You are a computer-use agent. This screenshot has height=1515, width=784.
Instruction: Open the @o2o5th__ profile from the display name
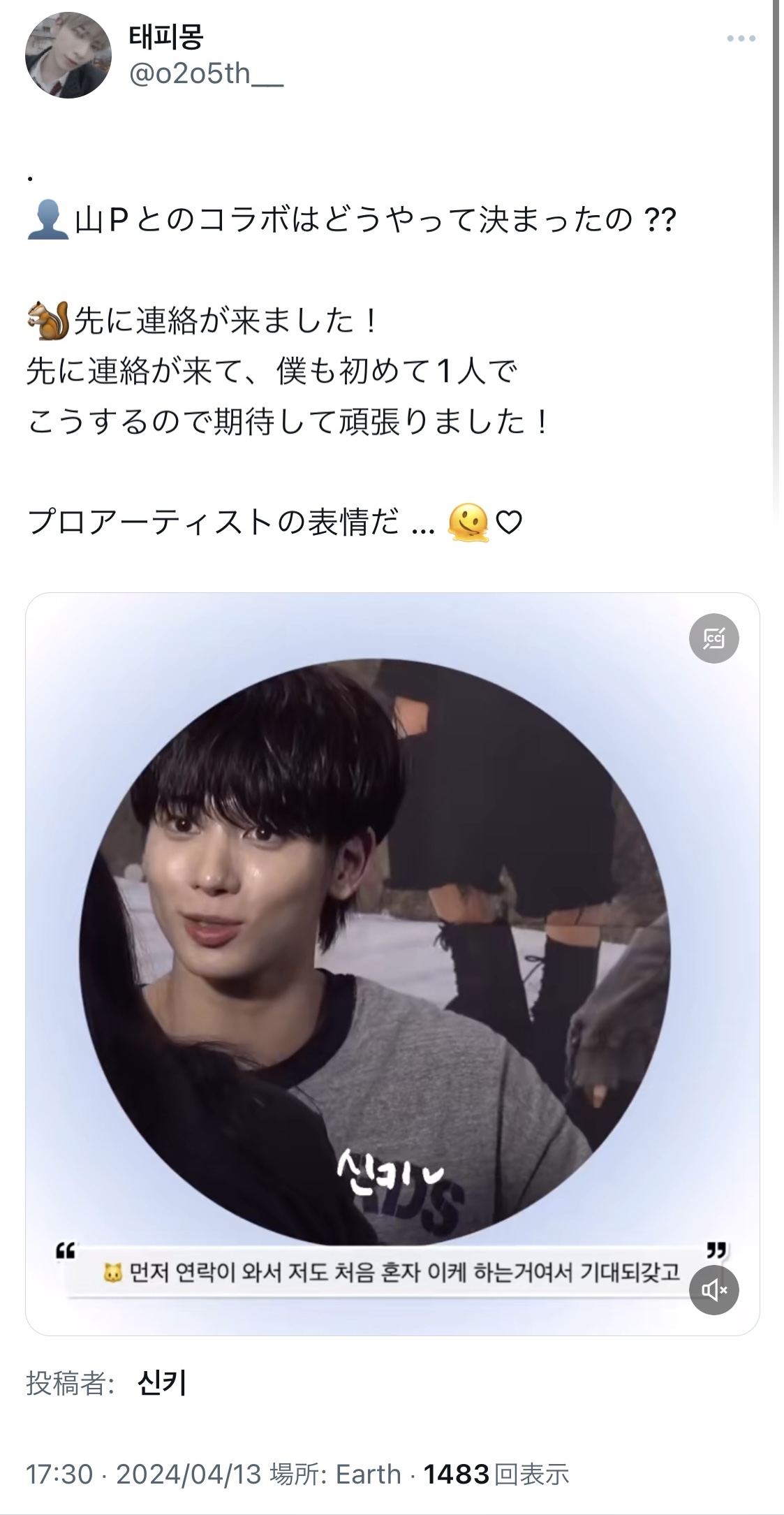(x=166, y=37)
